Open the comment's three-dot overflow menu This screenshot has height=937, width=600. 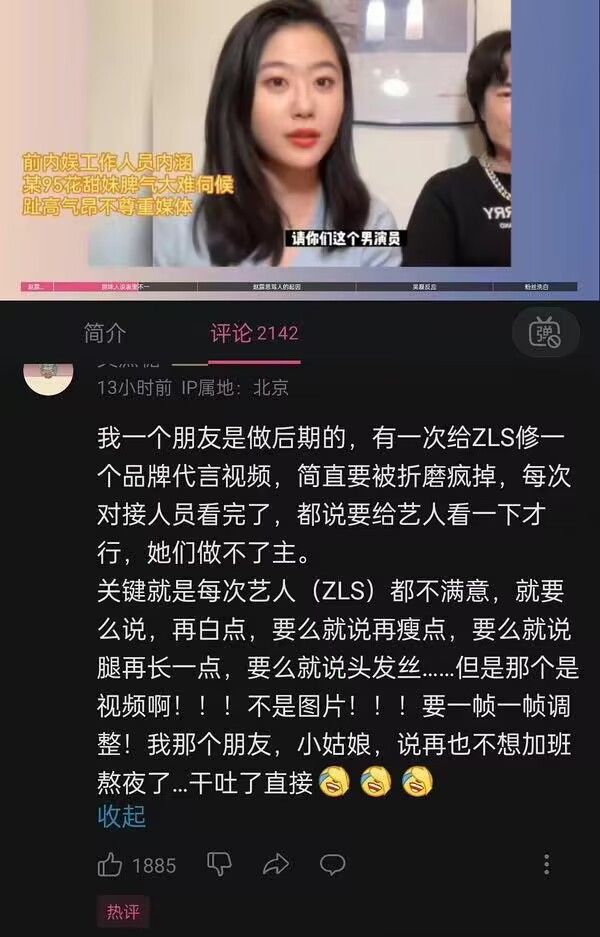[546, 864]
